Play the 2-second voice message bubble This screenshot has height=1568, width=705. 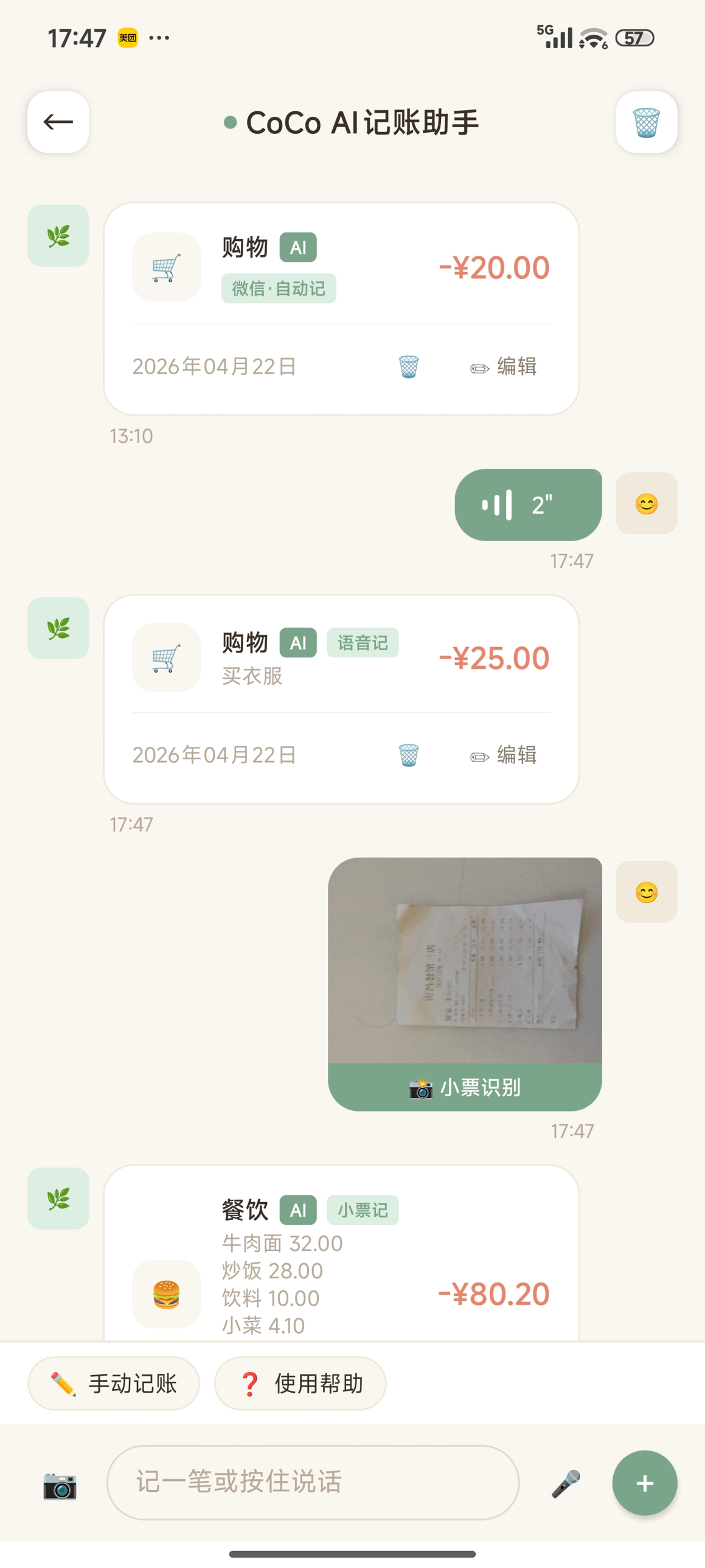(528, 504)
